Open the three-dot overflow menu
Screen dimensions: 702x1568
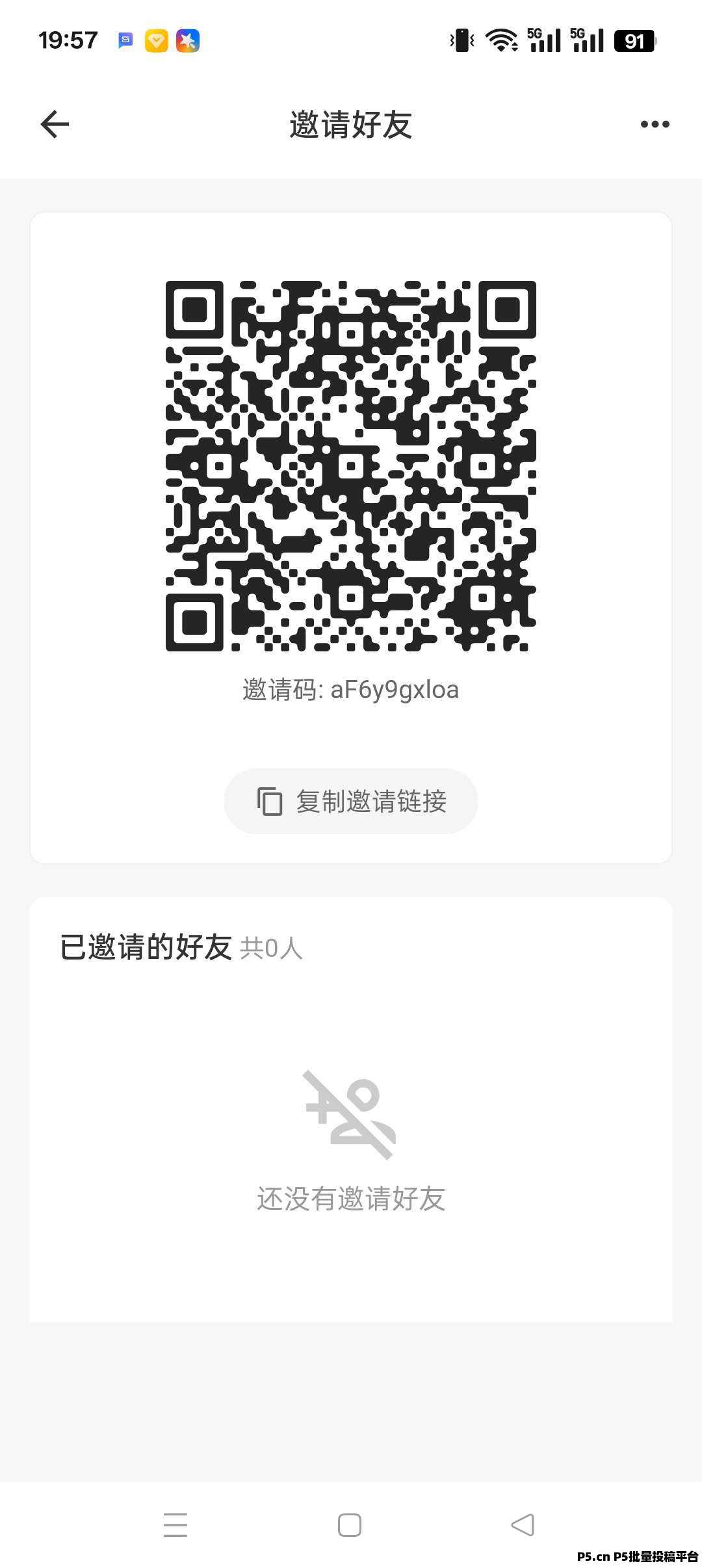pyautogui.click(x=655, y=124)
